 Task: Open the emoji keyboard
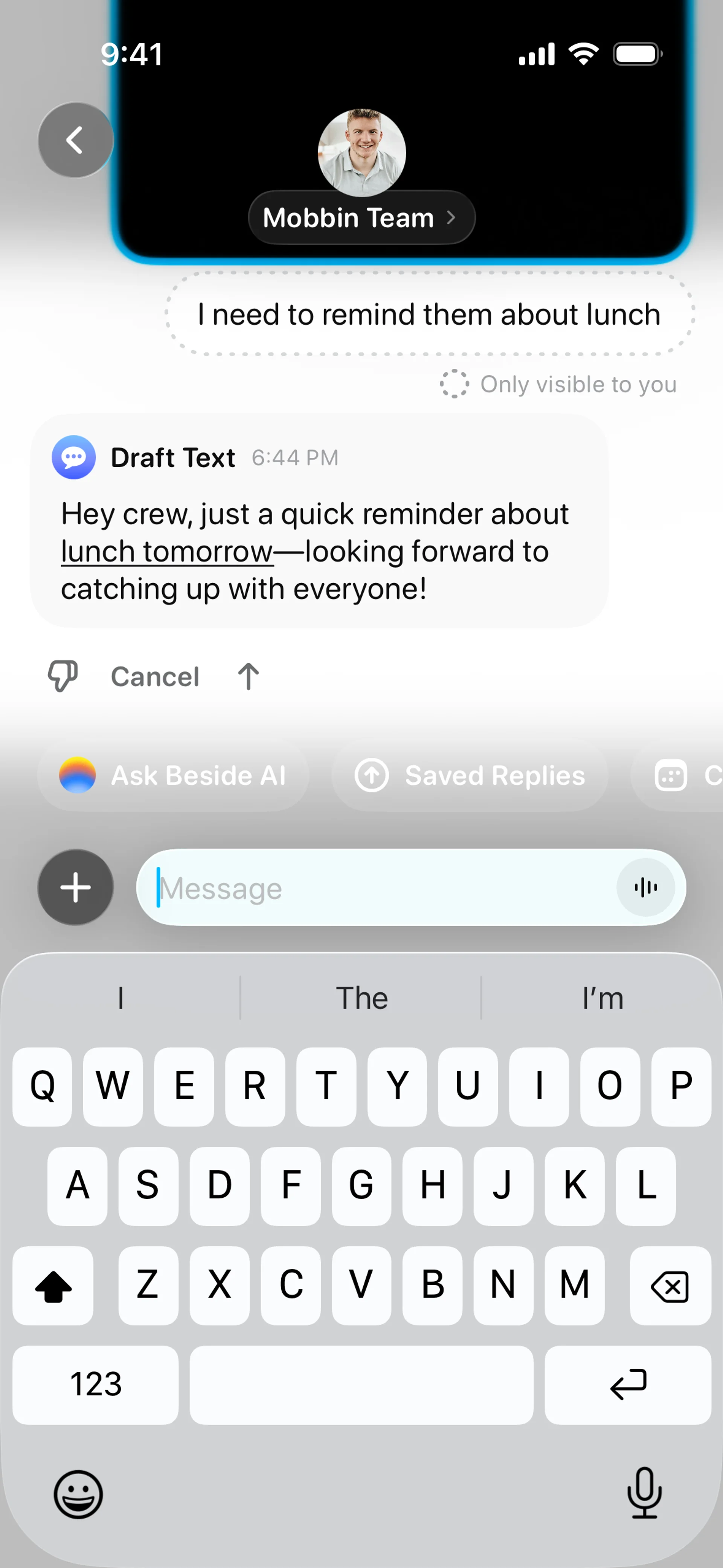[78, 1495]
